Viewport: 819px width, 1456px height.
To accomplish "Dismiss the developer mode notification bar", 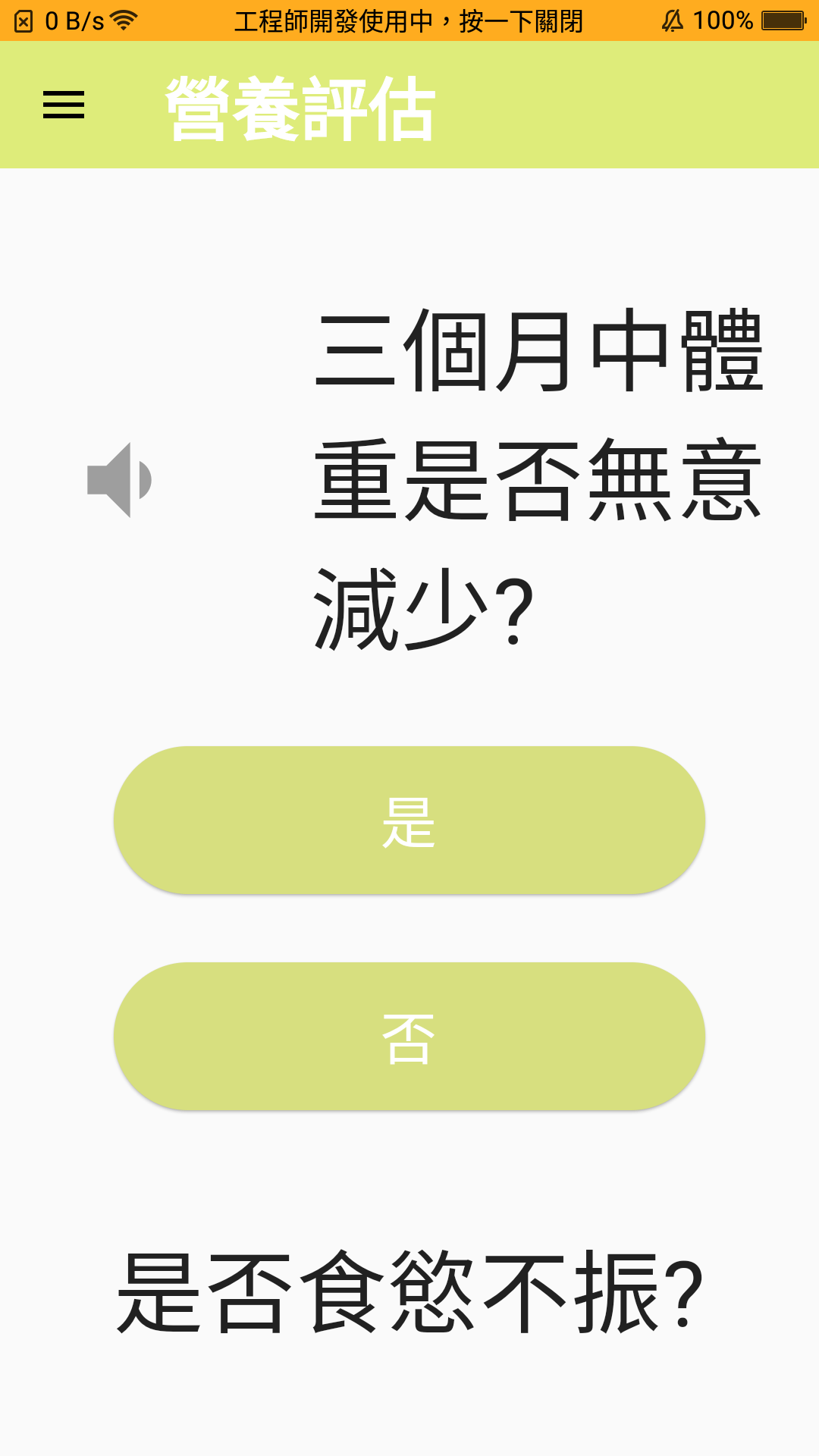I will pos(409,20).
